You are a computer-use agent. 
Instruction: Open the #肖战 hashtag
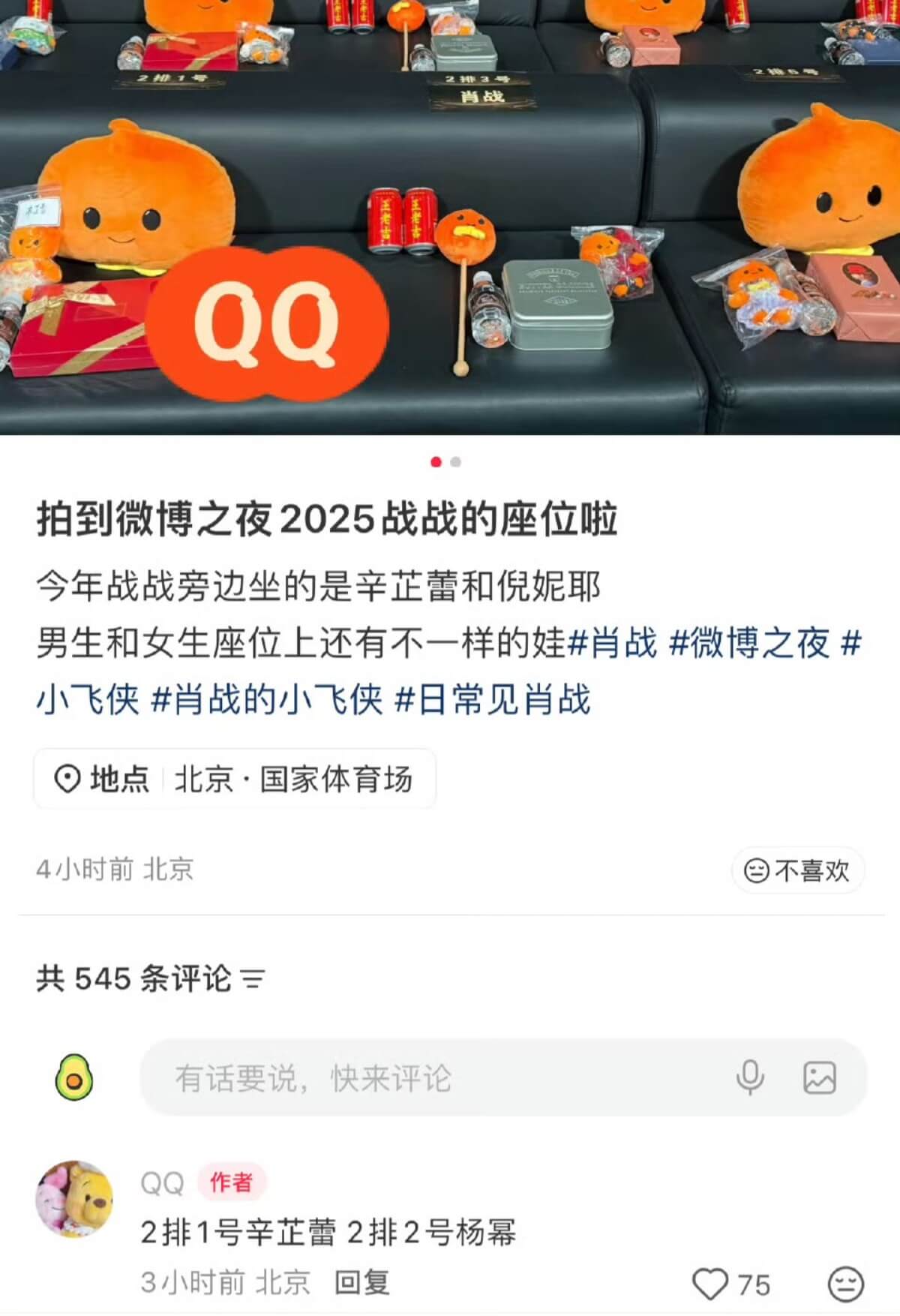(x=613, y=644)
